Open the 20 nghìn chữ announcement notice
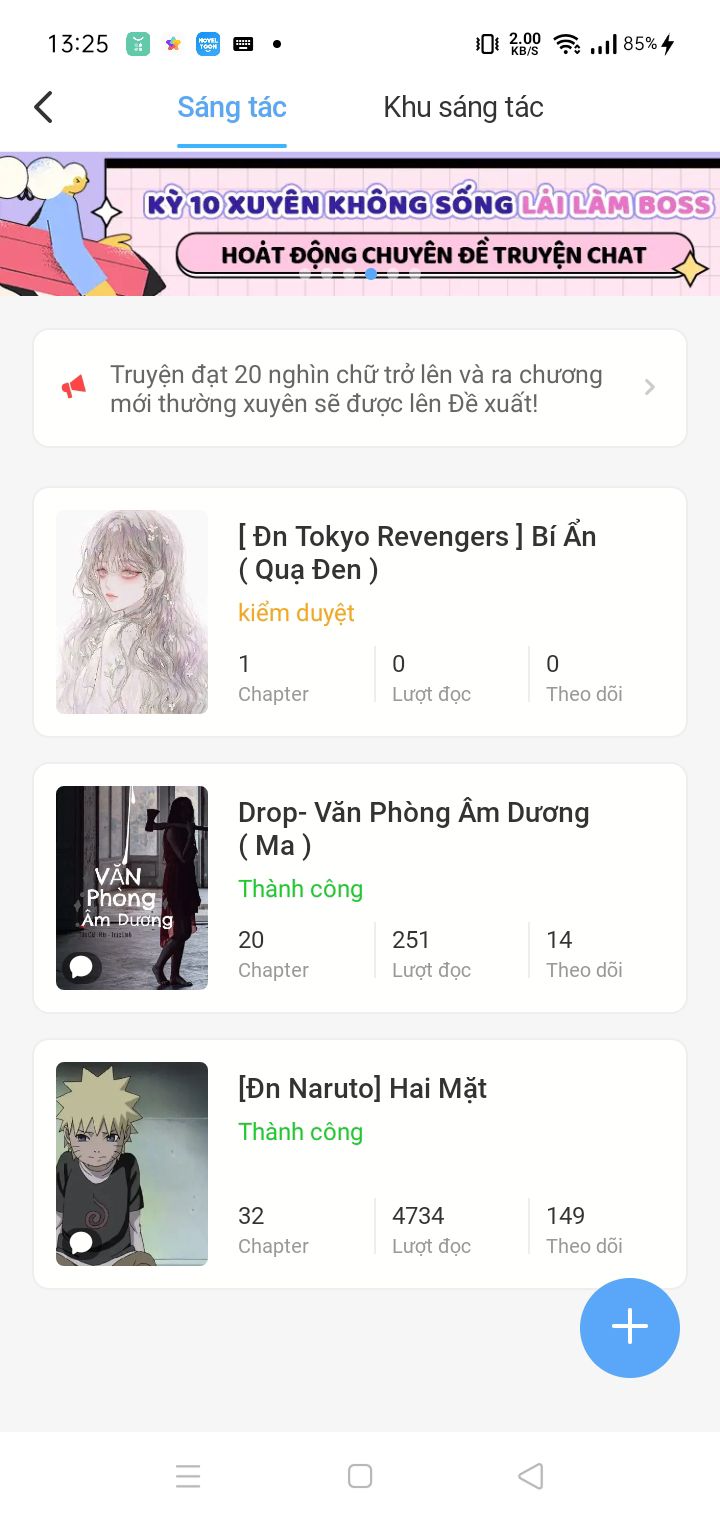Image resolution: width=720 pixels, height=1520 pixels. [360, 388]
